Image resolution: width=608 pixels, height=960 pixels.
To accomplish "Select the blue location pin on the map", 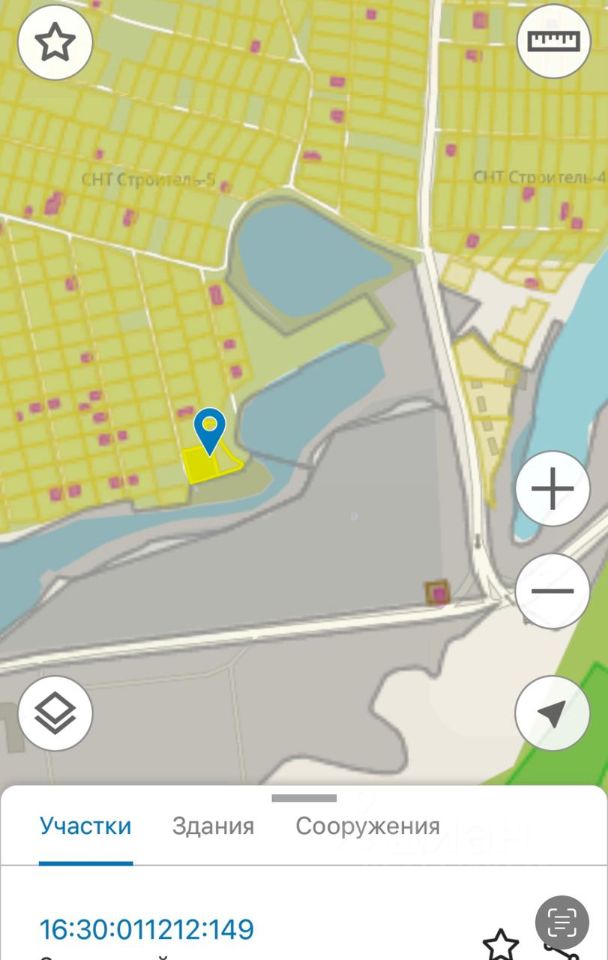I will [x=209, y=430].
